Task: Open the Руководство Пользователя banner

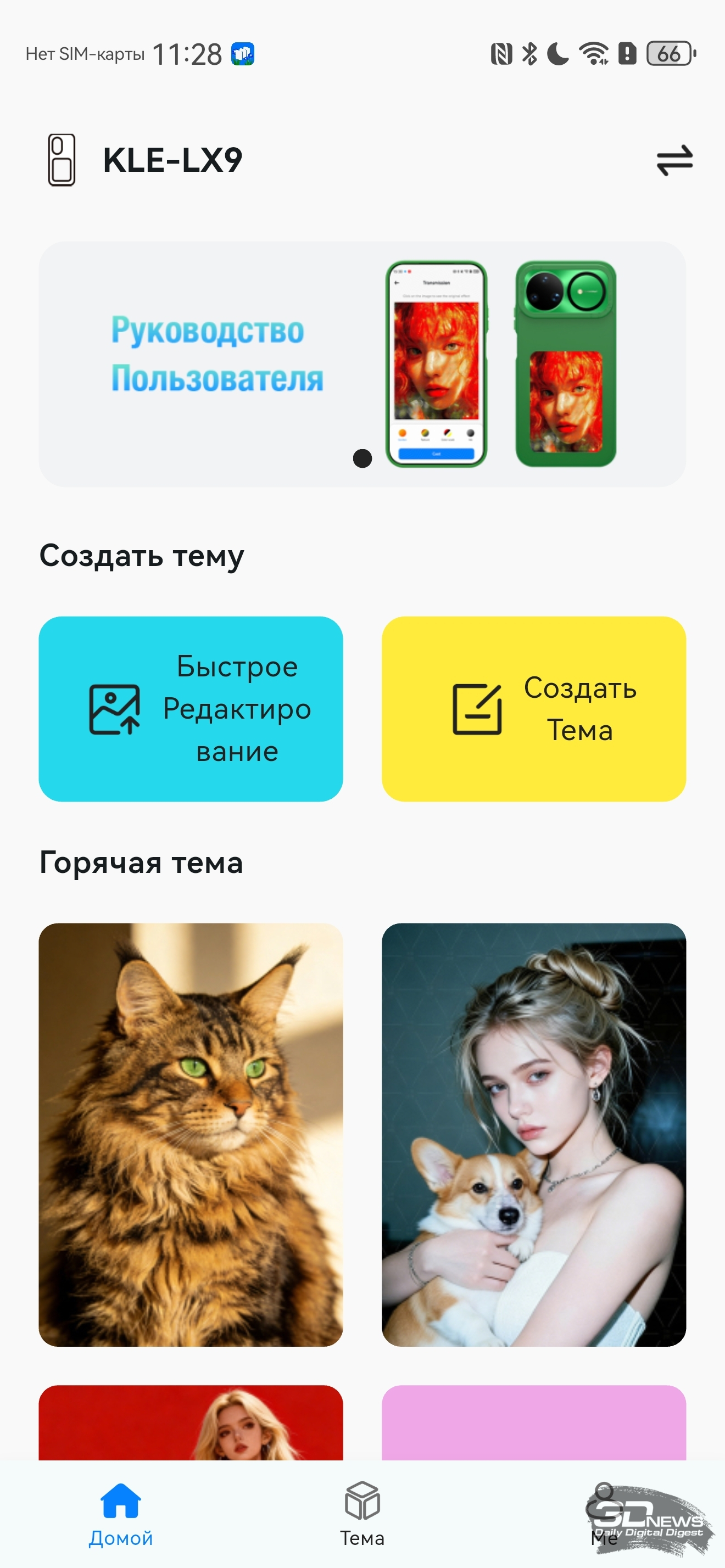Action: click(362, 364)
